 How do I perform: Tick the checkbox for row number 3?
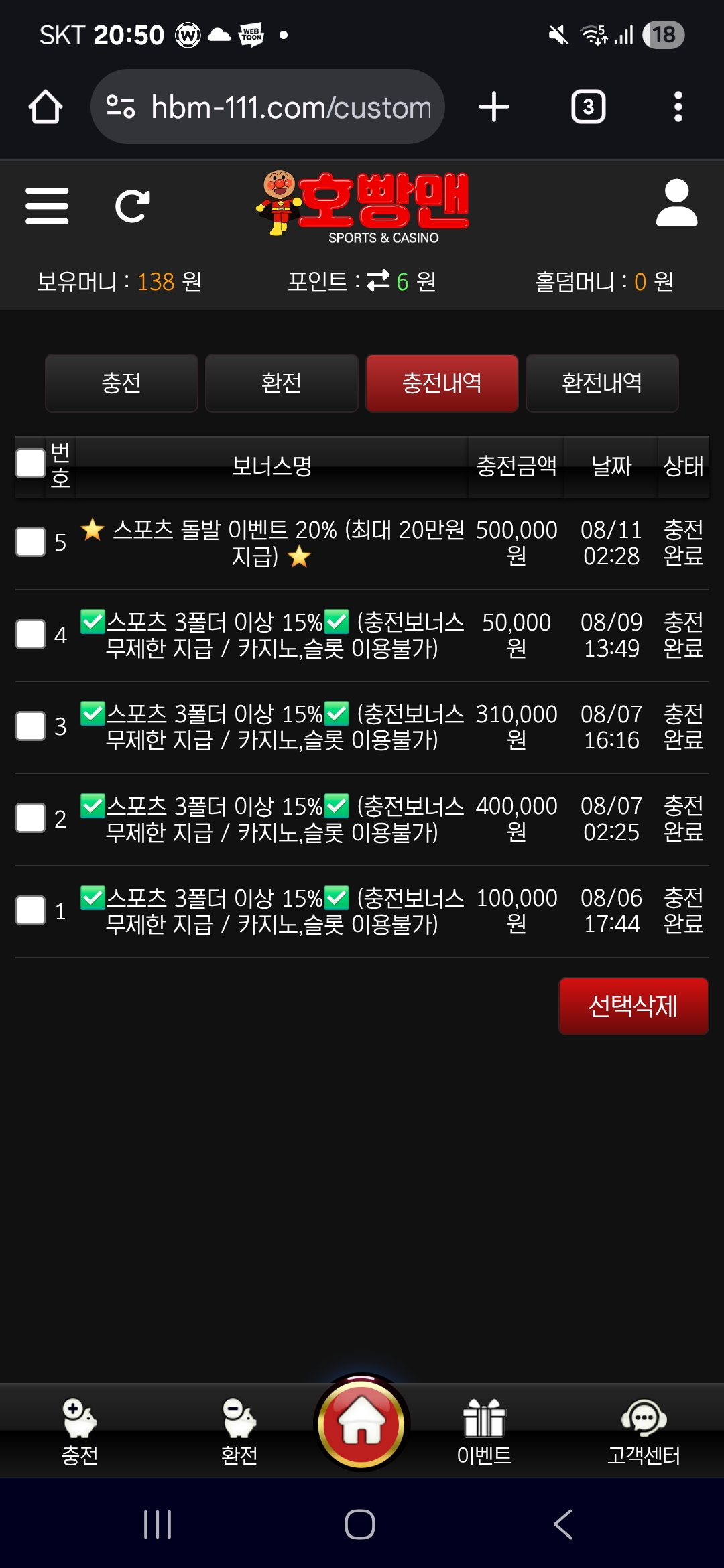(x=31, y=726)
